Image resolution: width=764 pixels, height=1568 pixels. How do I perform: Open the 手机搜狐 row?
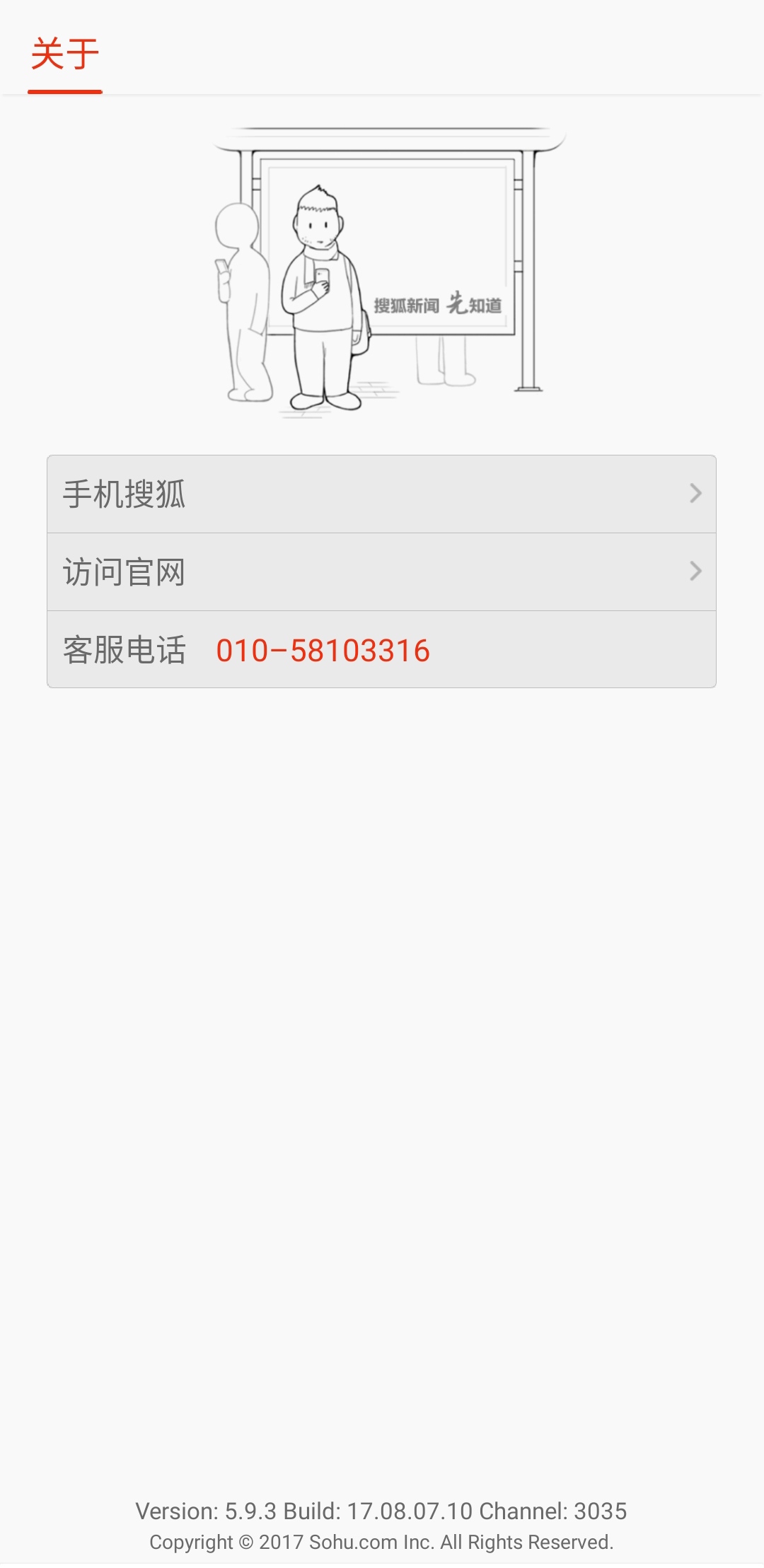381,494
